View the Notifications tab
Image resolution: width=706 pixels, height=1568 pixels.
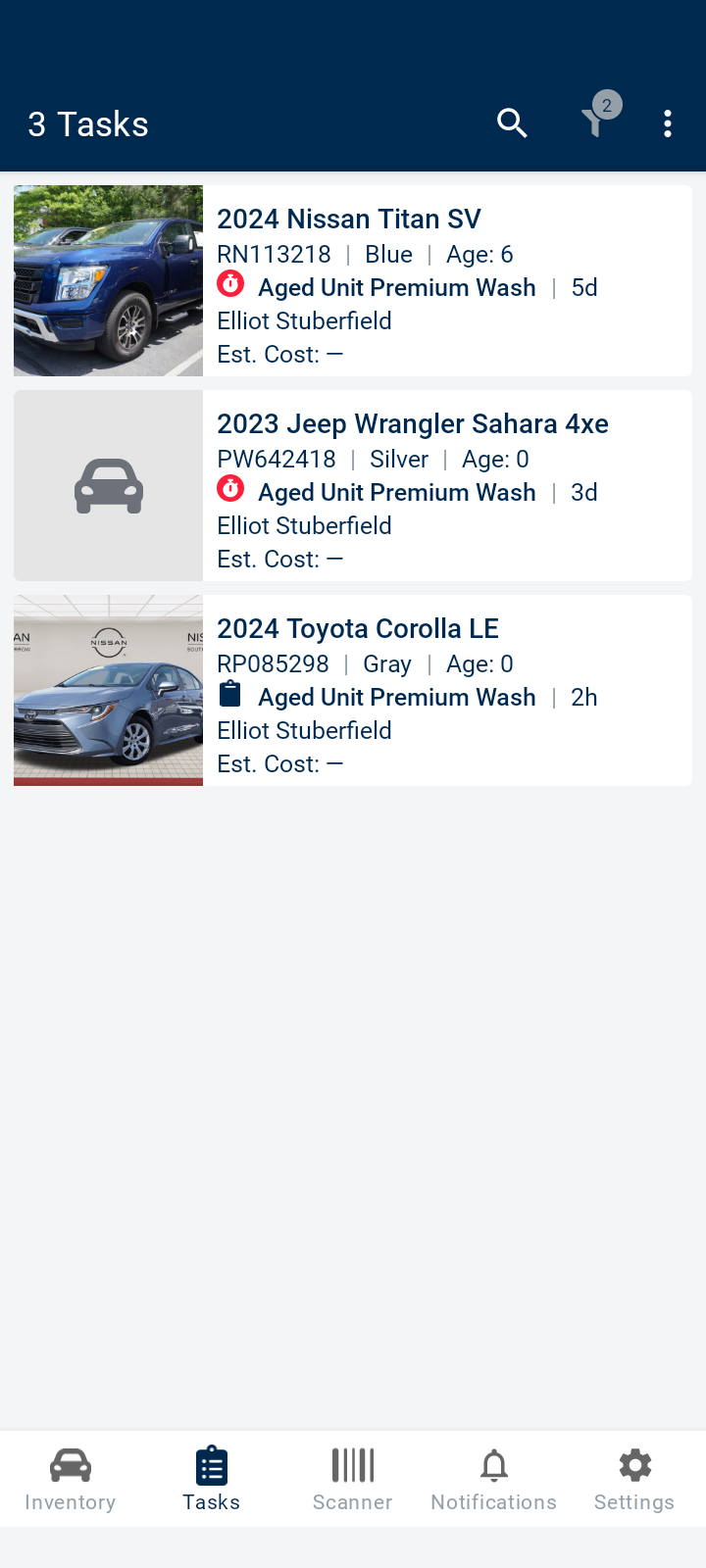494,1479
